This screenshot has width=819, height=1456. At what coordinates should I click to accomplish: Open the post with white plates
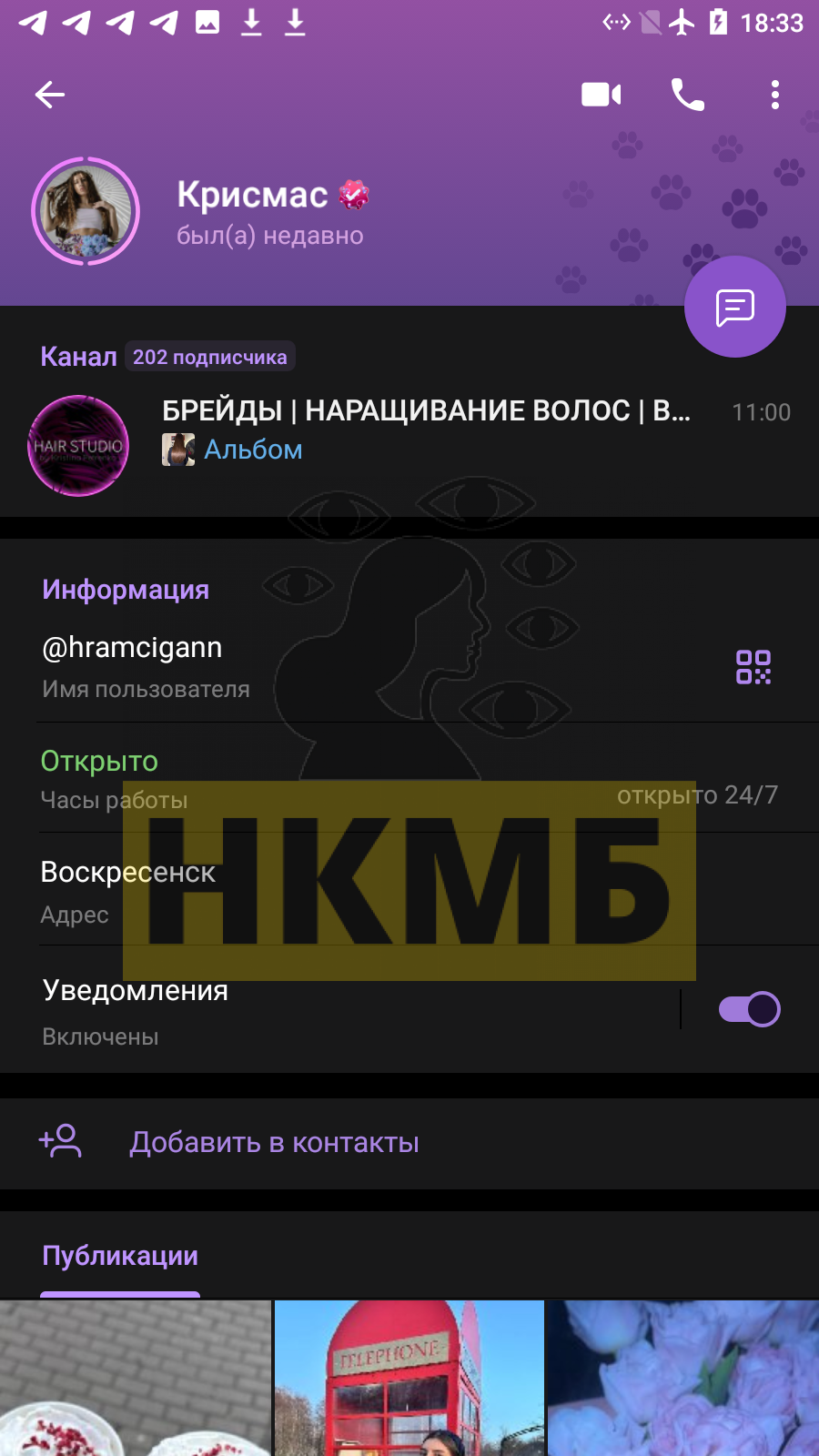(x=136, y=1378)
